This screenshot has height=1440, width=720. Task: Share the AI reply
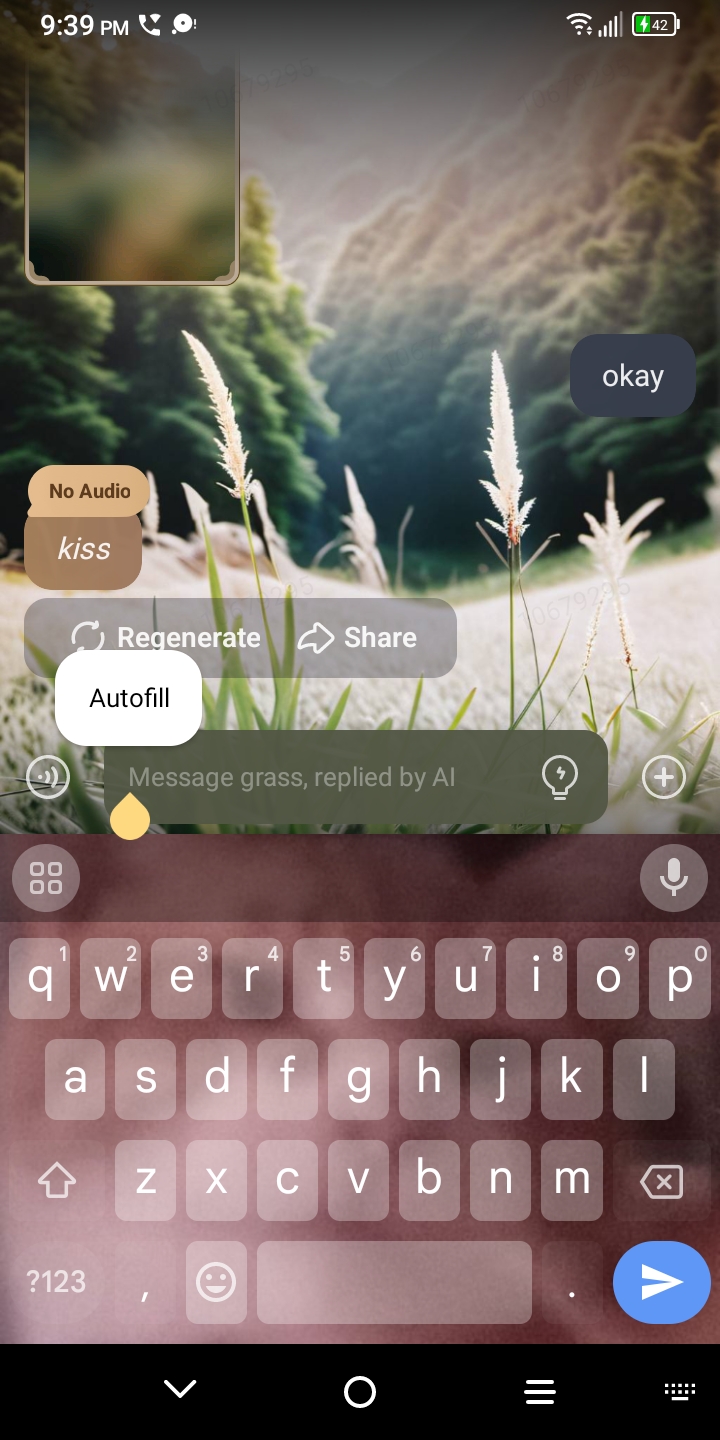click(x=357, y=637)
